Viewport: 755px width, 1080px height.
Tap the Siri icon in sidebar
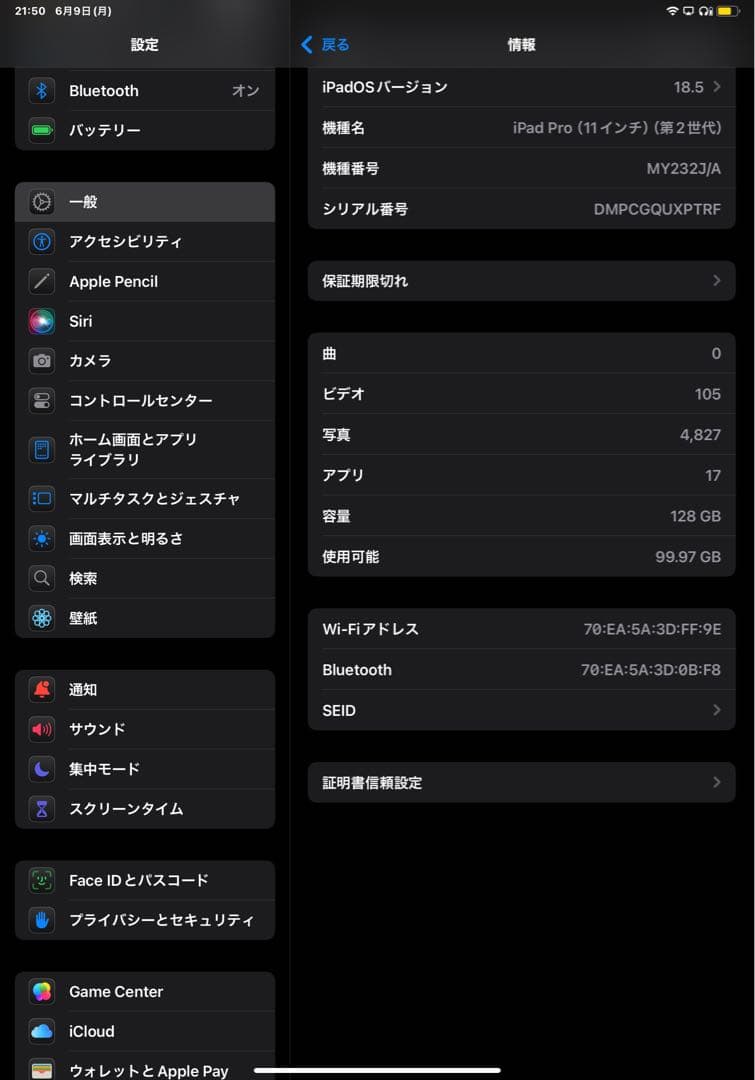click(x=41, y=321)
